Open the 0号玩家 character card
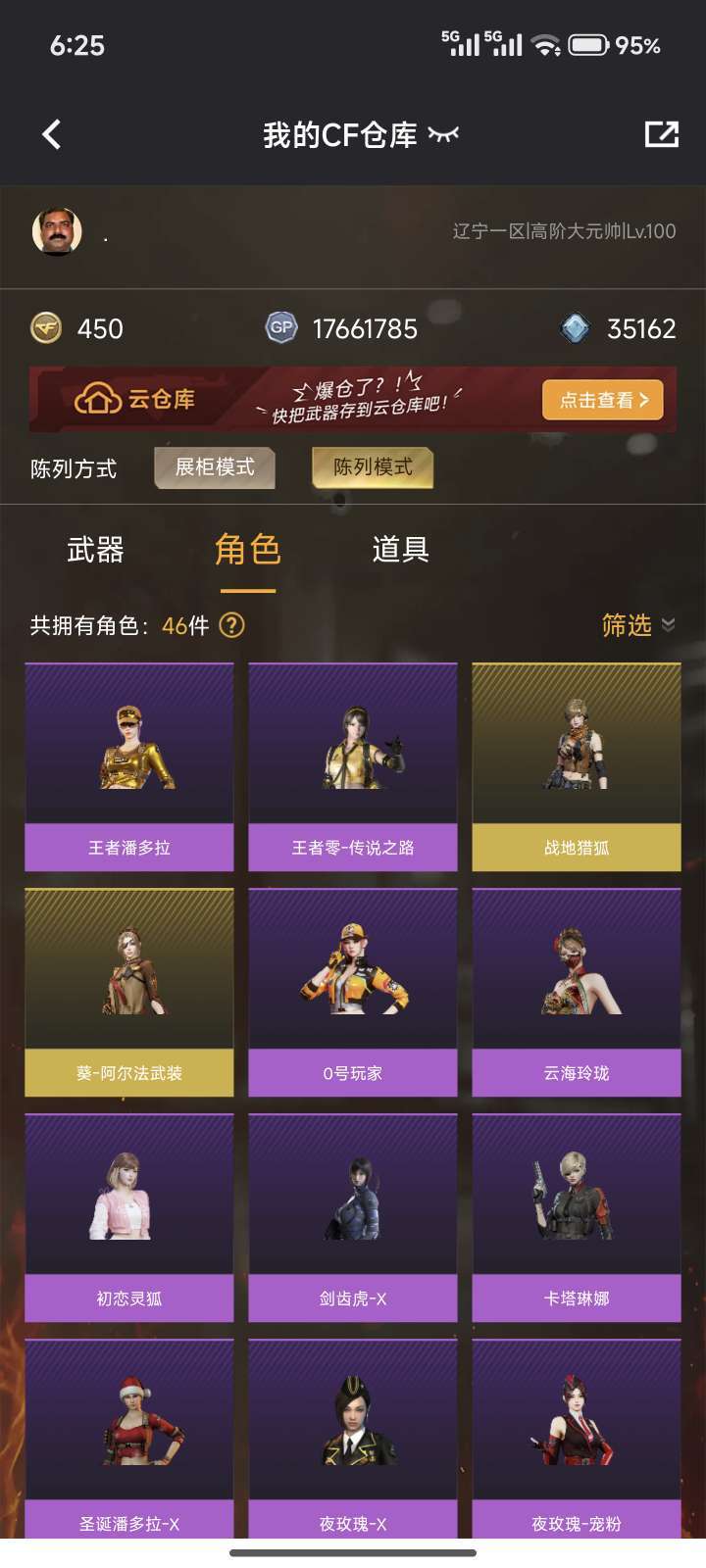This screenshot has height=1568, width=706. (x=353, y=992)
